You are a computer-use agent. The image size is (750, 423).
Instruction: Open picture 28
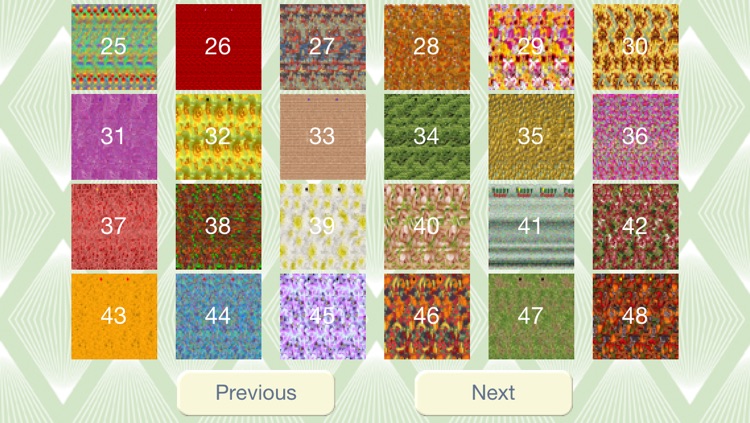[426, 47]
